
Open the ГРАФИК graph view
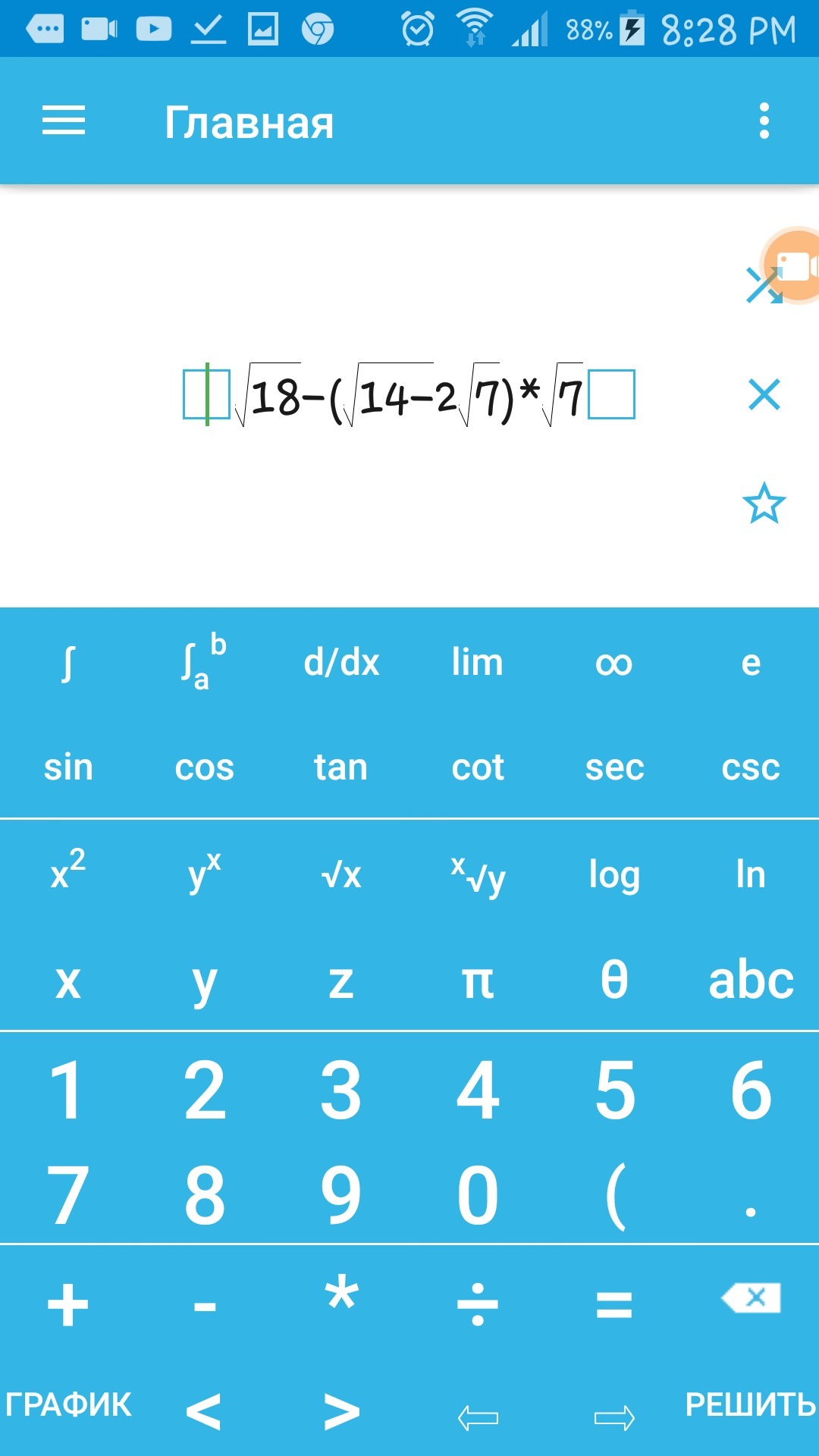(68, 1404)
